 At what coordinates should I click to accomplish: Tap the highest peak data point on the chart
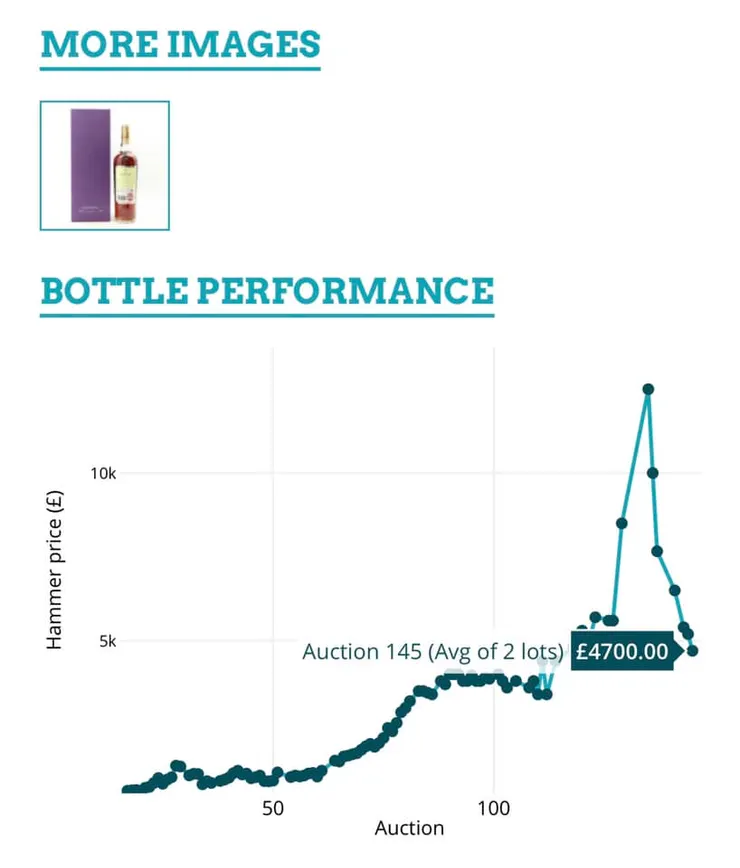point(648,389)
